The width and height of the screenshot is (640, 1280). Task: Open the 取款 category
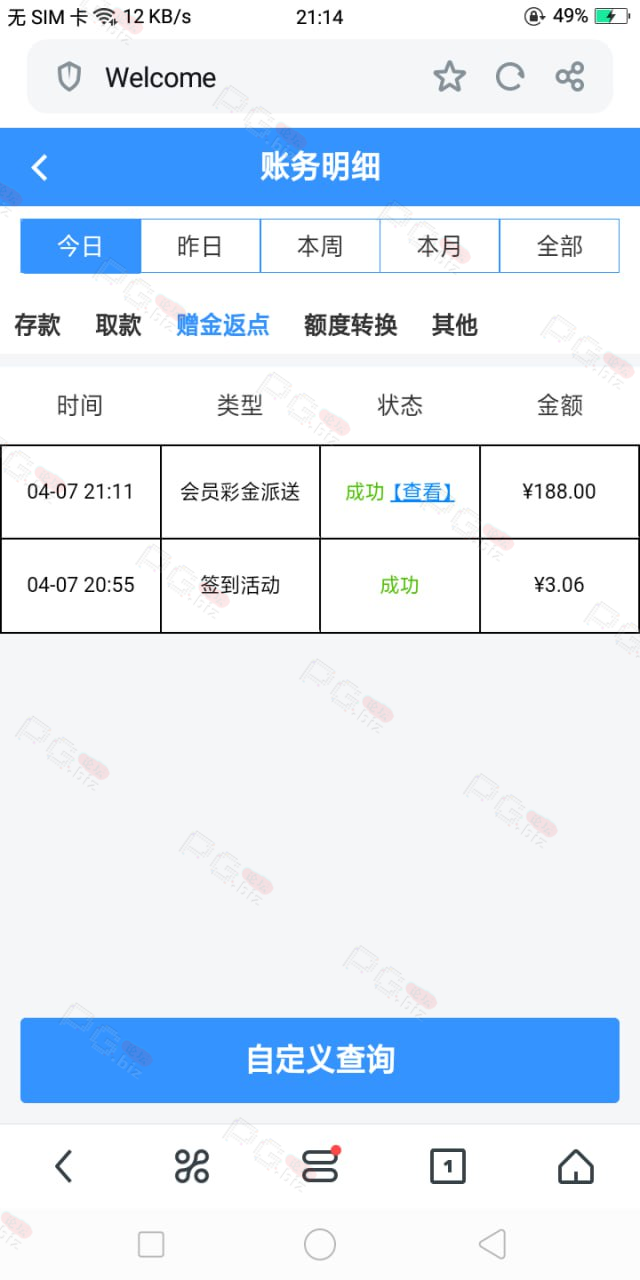click(x=118, y=325)
